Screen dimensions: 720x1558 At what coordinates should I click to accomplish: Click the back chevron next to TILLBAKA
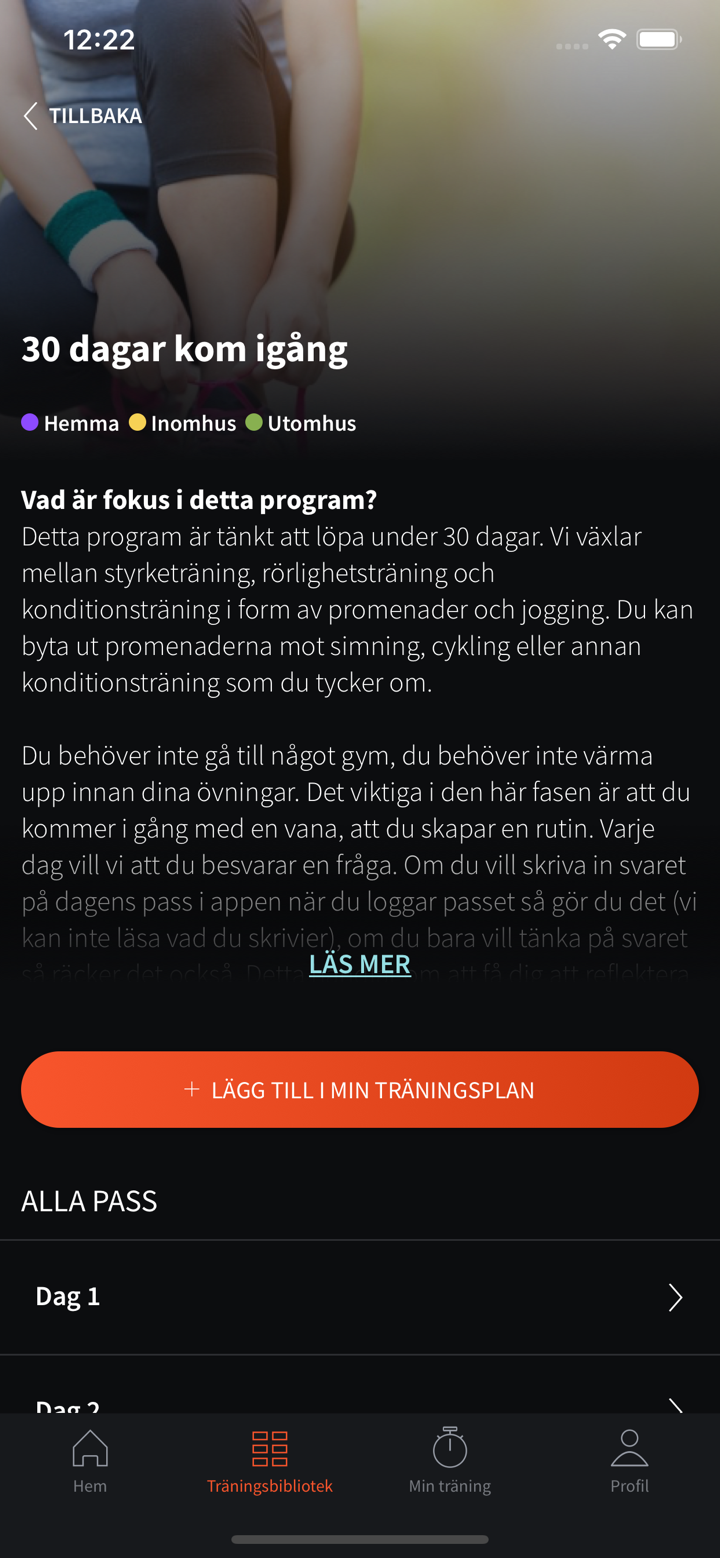coord(29,116)
